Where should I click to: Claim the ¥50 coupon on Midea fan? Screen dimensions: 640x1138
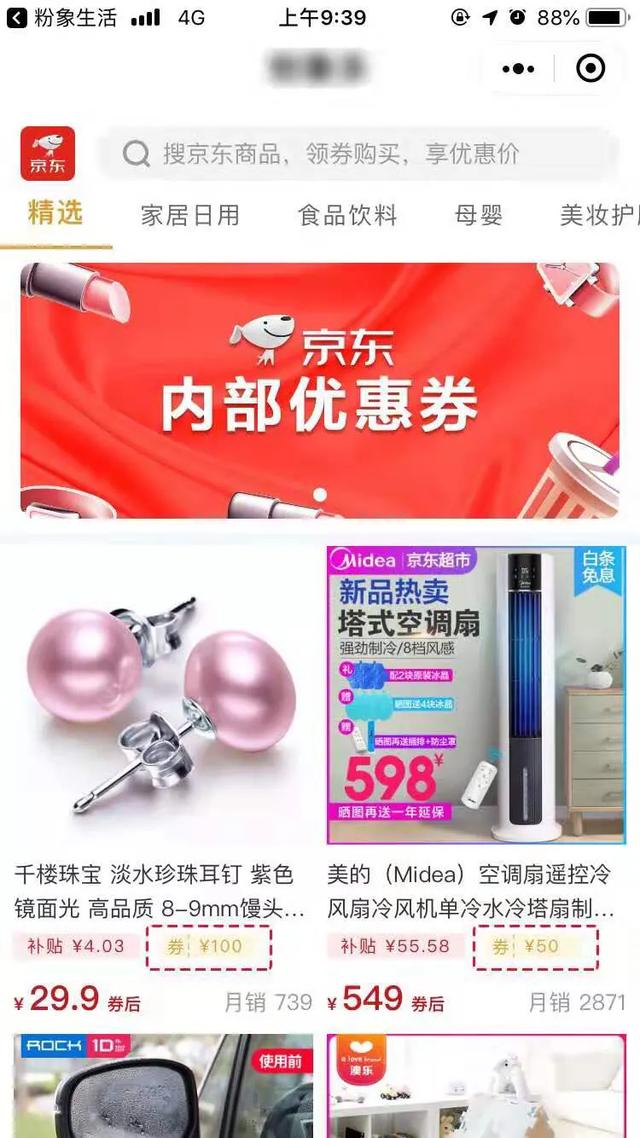(536, 946)
